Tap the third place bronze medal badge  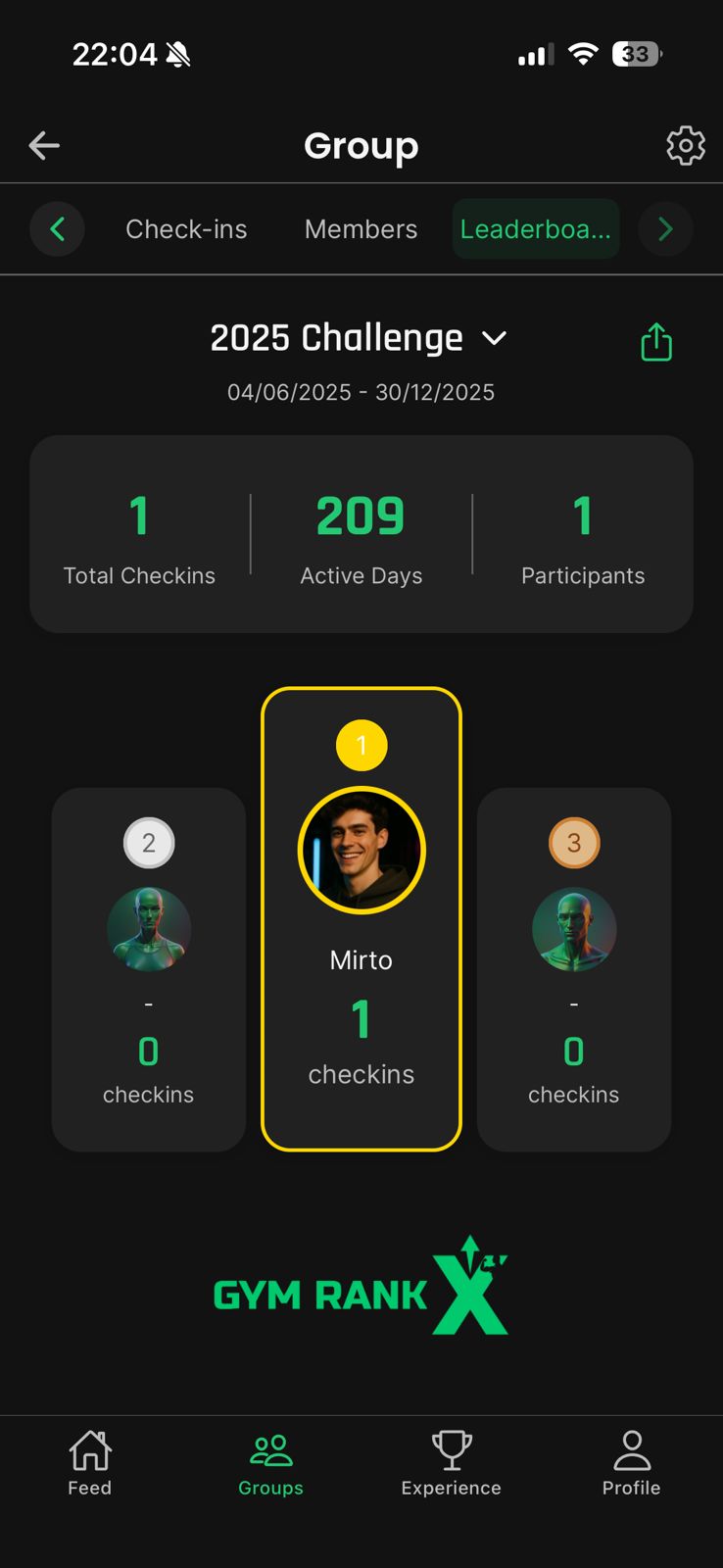point(574,843)
